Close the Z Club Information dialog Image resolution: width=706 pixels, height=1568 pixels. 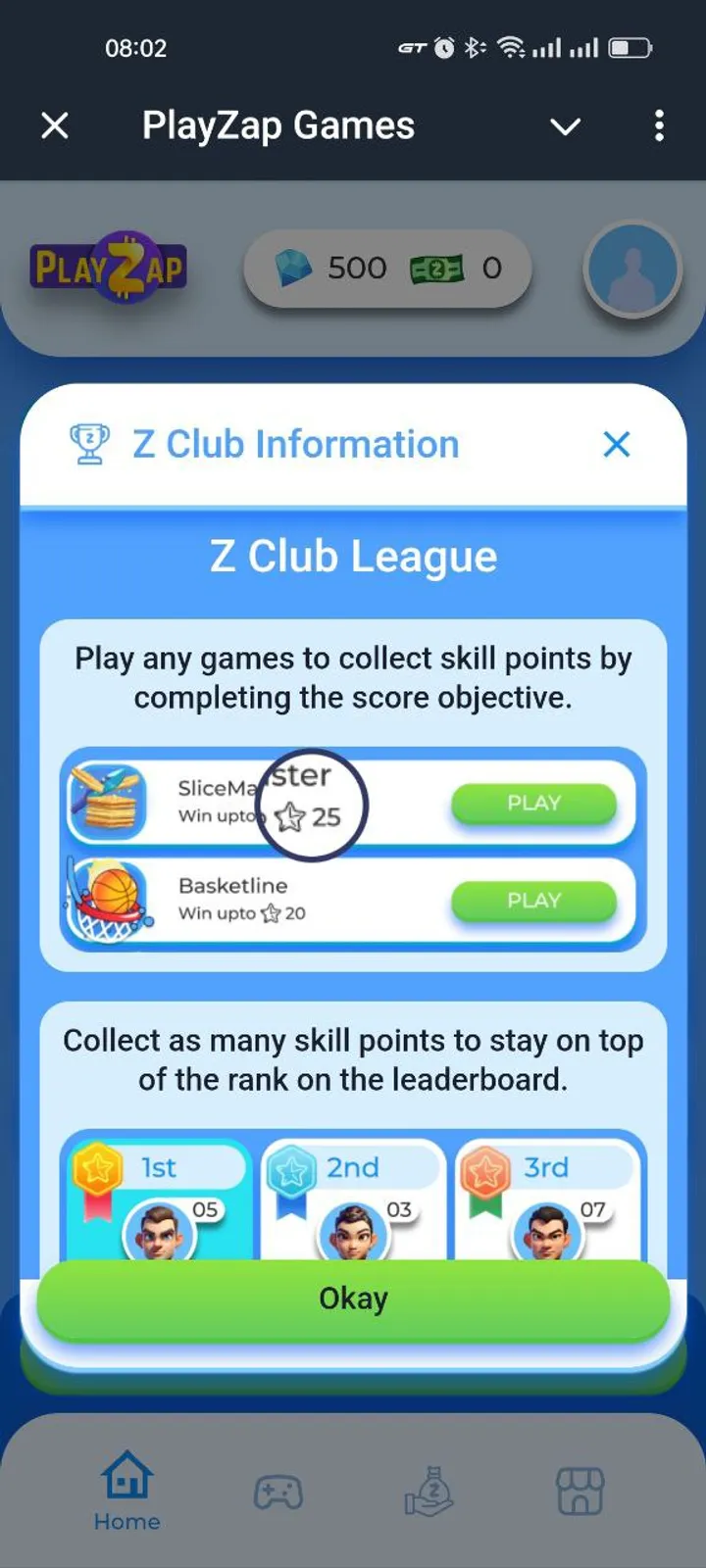616,444
